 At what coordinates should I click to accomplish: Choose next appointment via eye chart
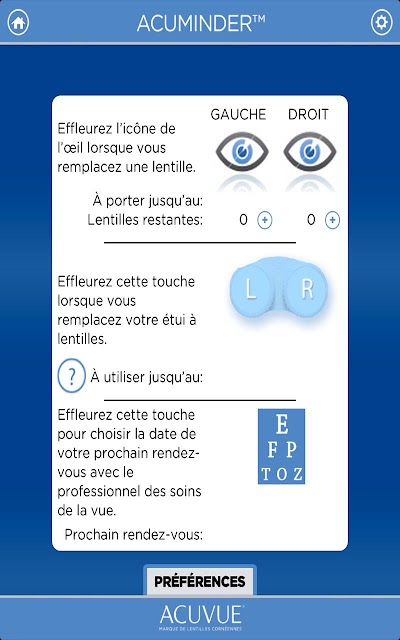(281, 446)
